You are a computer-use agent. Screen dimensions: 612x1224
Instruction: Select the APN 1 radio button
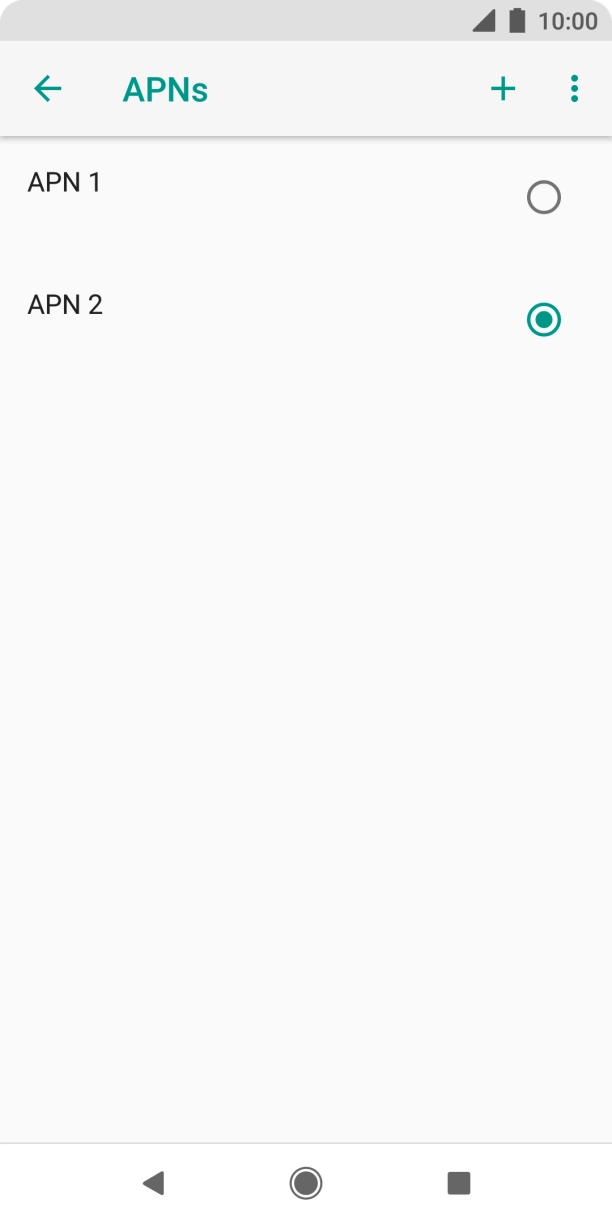pos(544,197)
